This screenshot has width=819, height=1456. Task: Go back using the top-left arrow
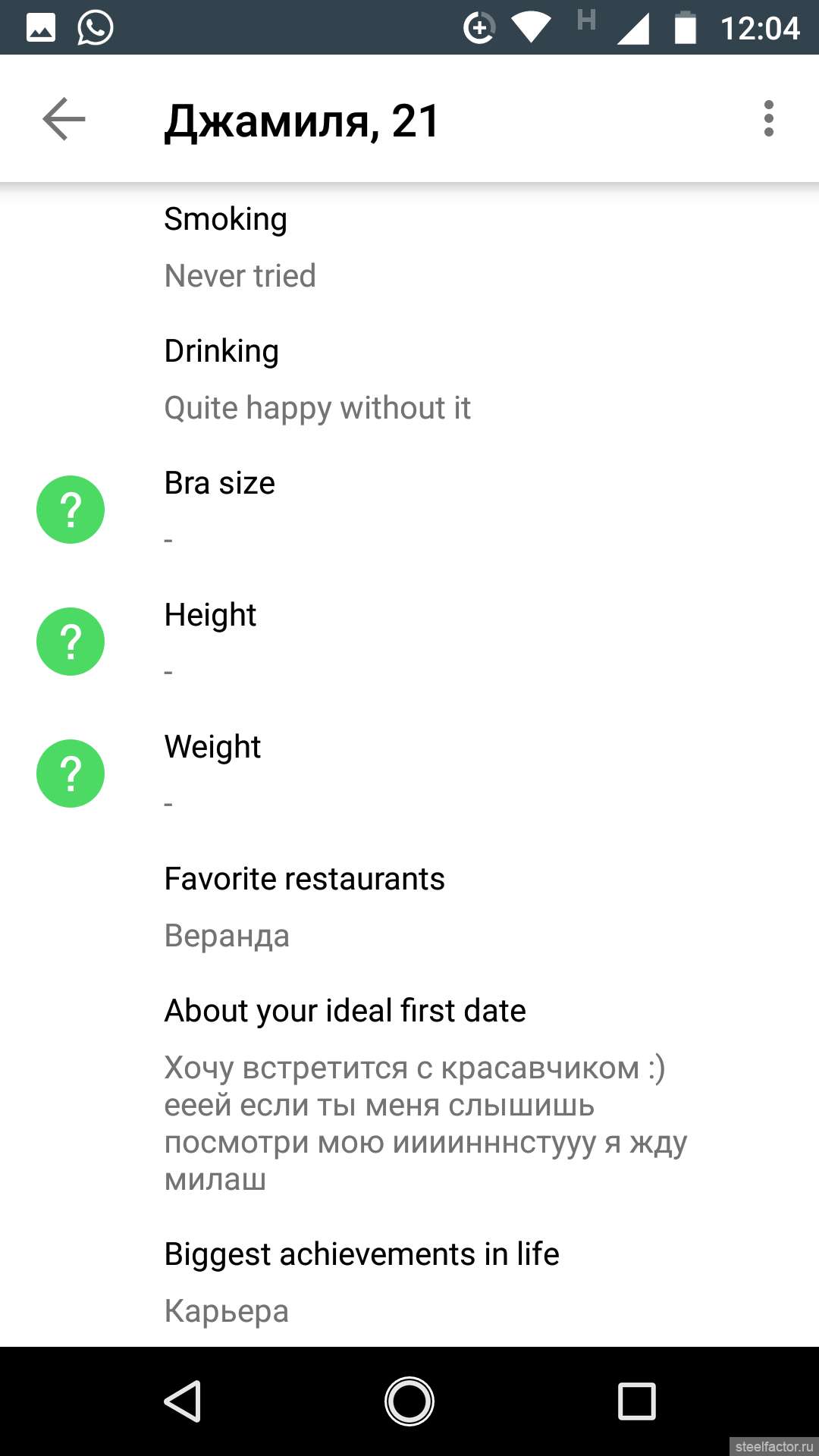[x=64, y=119]
